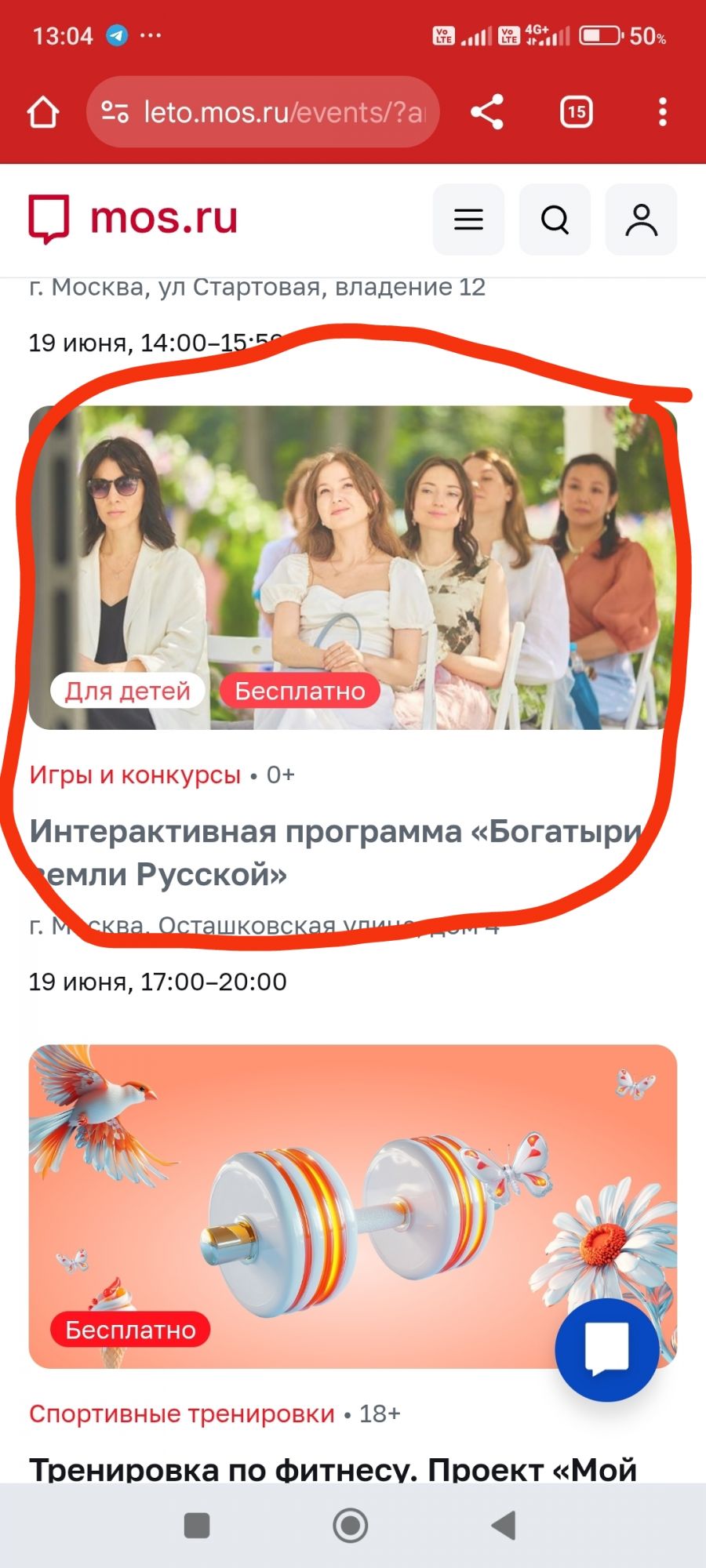
Task: Open site search on mos.ru
Action: click(555, 220)
